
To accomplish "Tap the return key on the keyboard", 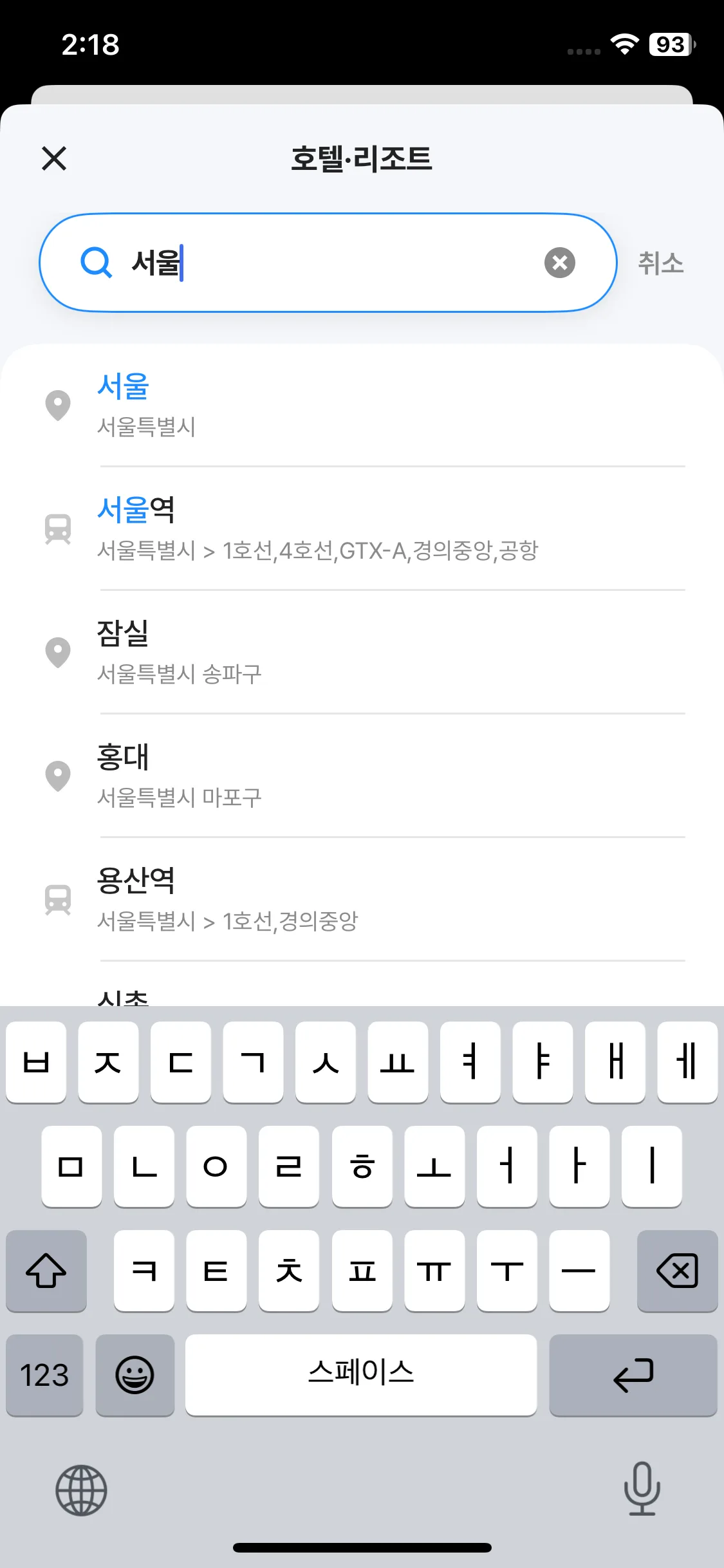I will (x=633, y=1376).
